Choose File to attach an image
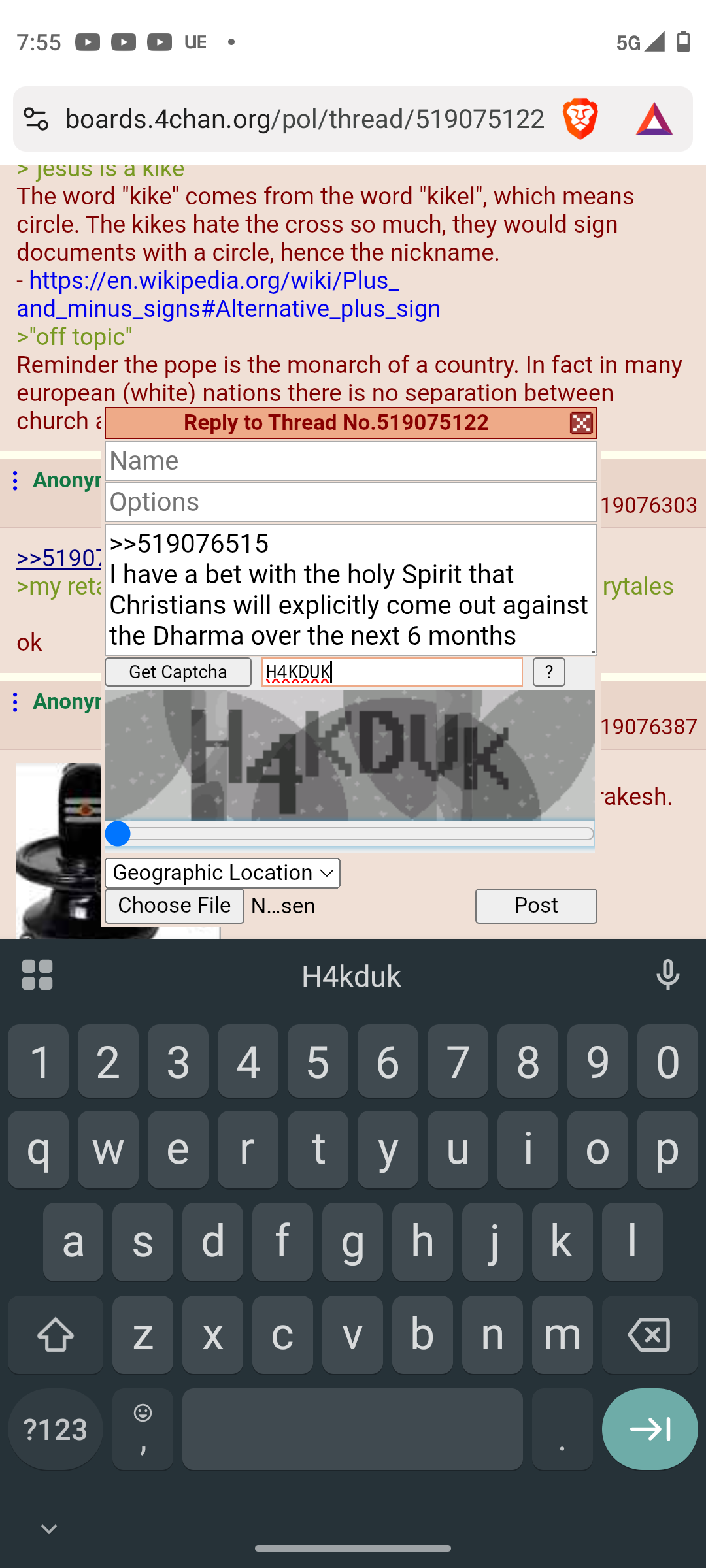This screenshot has width=706, height=1568. [x=175, y=906]
